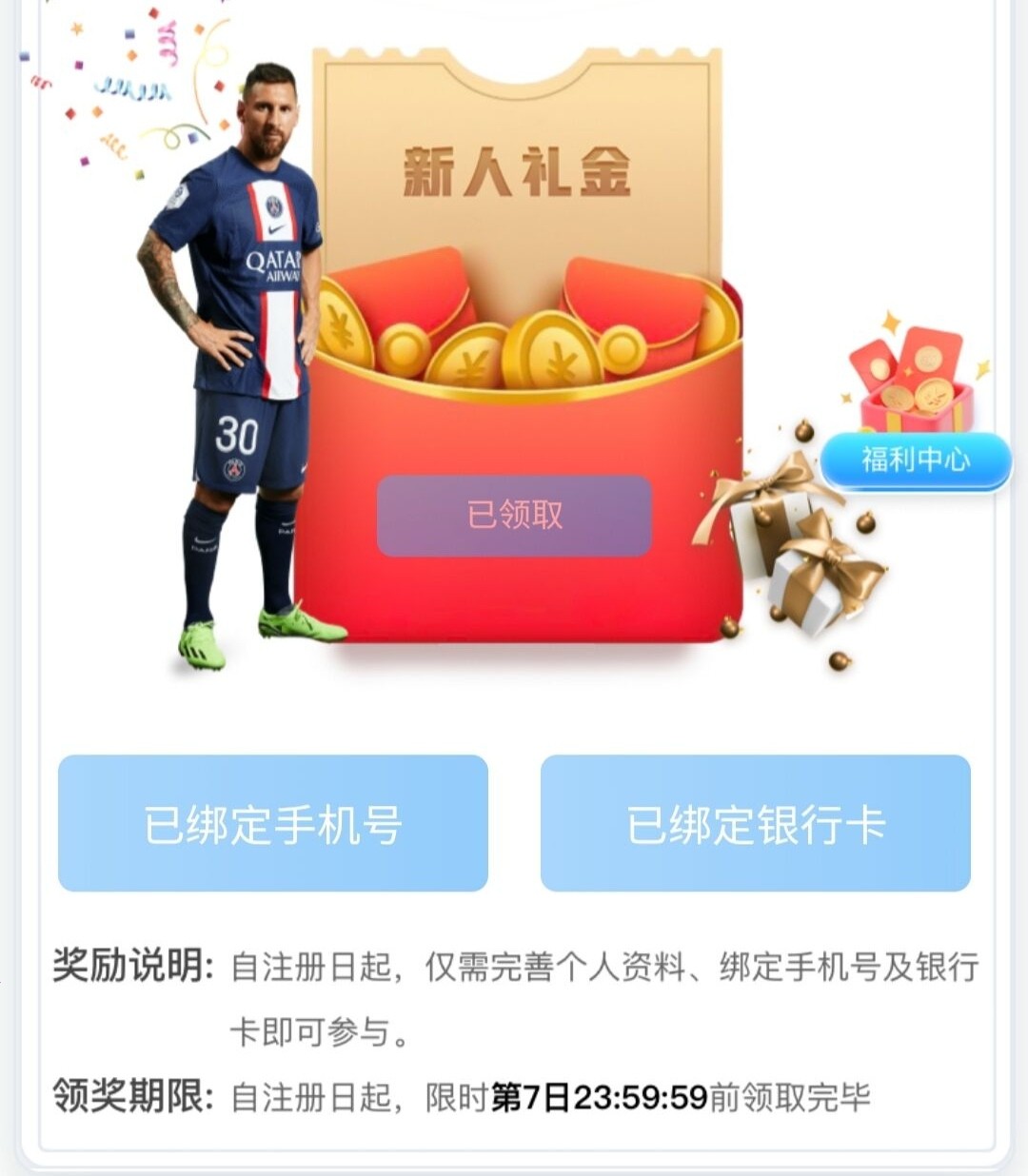The image size is (1028, 1176).
Task: Open the 福利中心 welfare center
Action: click(x=915, y=461)
